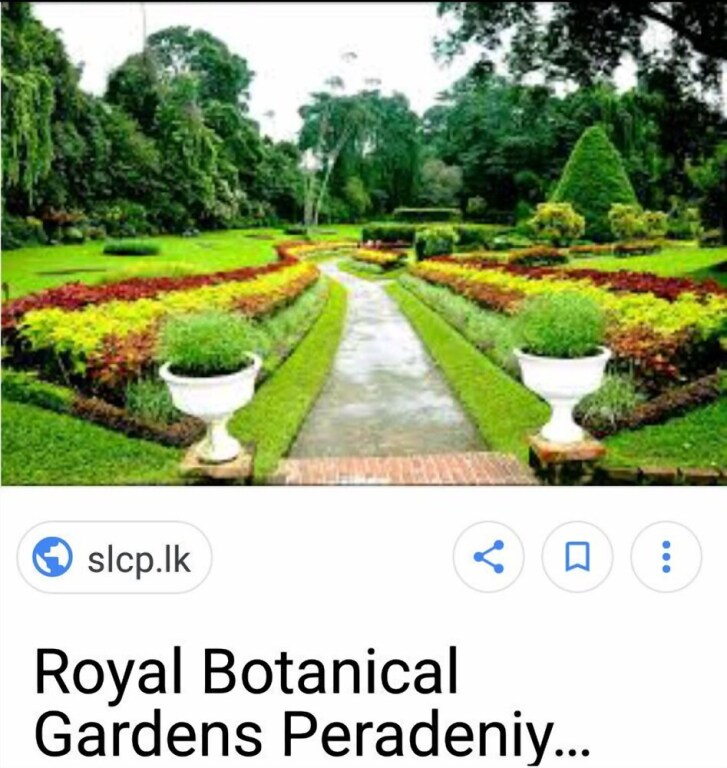Open the Royal Botanical Gardens photo

click(x=363, y=245)
